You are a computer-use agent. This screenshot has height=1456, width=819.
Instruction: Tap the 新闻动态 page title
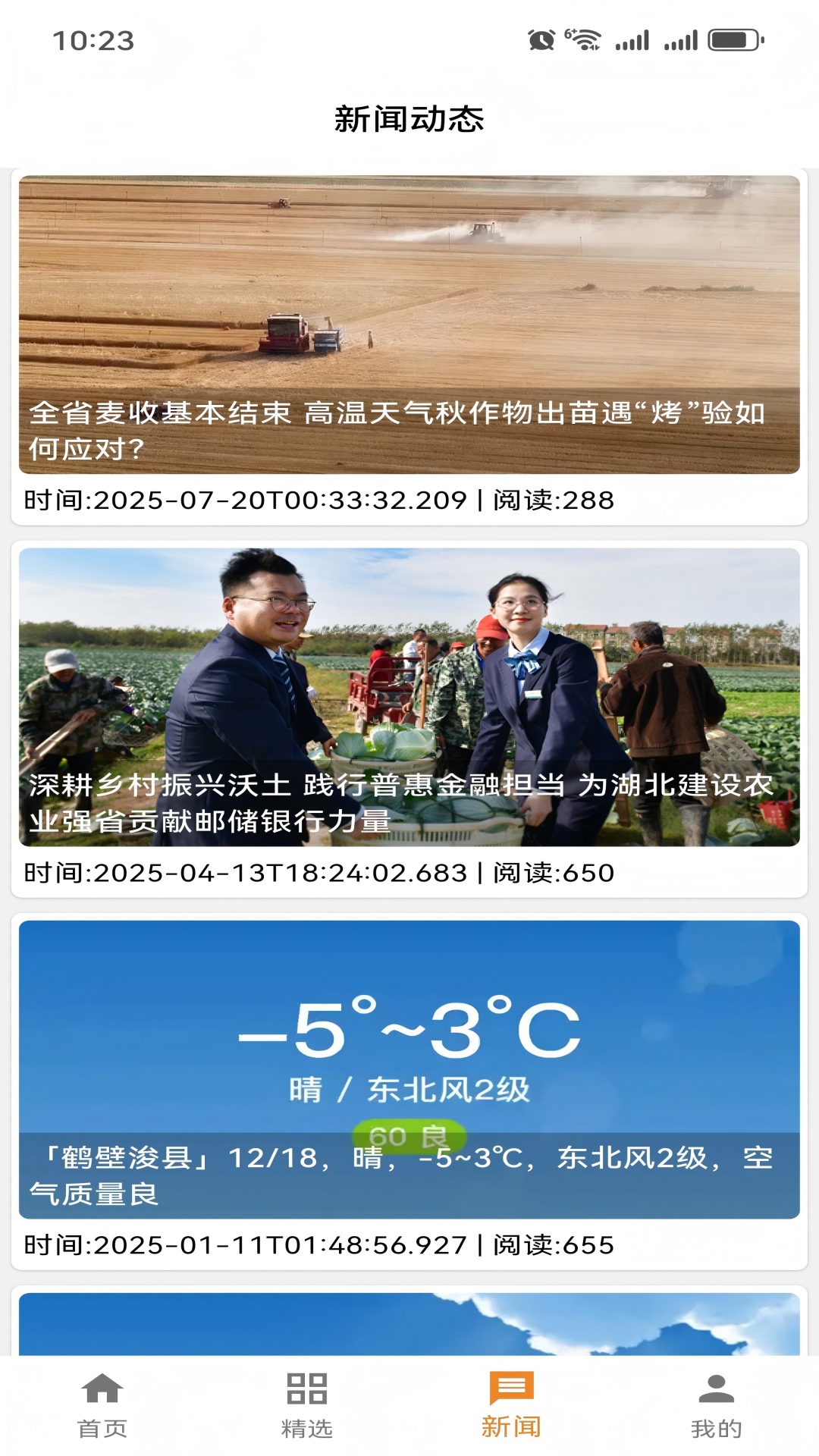409,119
